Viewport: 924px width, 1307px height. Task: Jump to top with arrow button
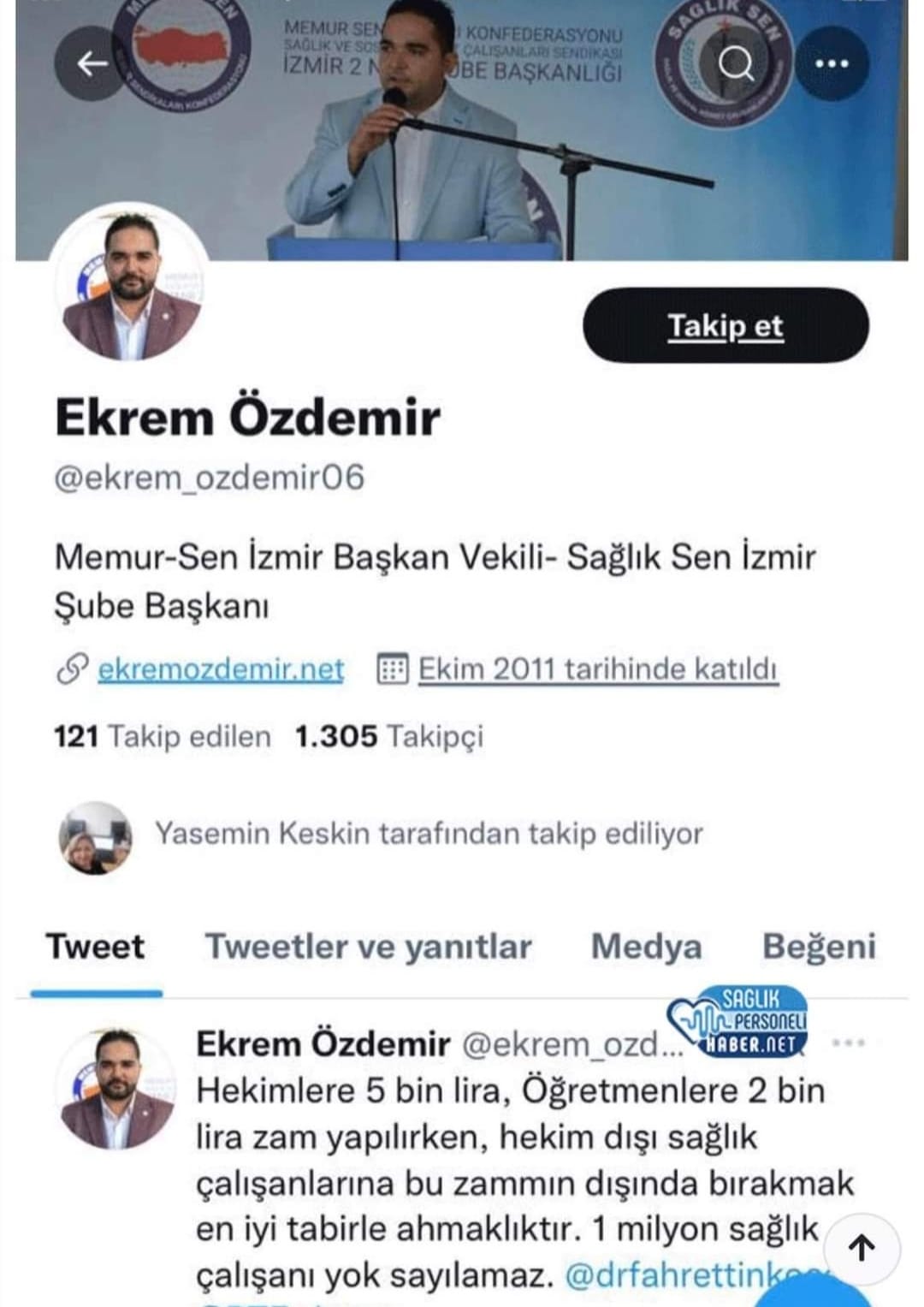pyautogui.click(x=862, y=1248)
